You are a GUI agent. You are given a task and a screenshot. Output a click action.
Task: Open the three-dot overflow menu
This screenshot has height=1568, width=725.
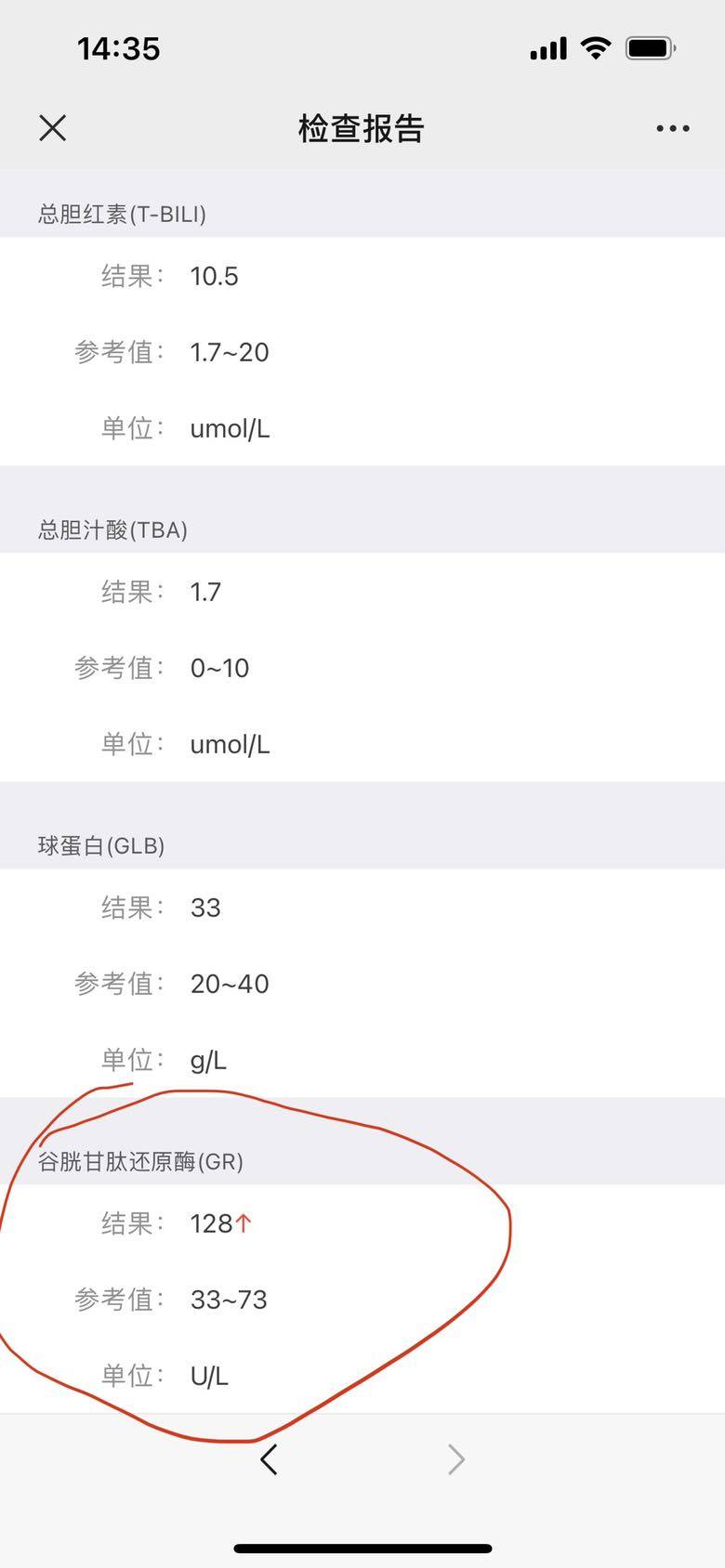tap(672, 128)
